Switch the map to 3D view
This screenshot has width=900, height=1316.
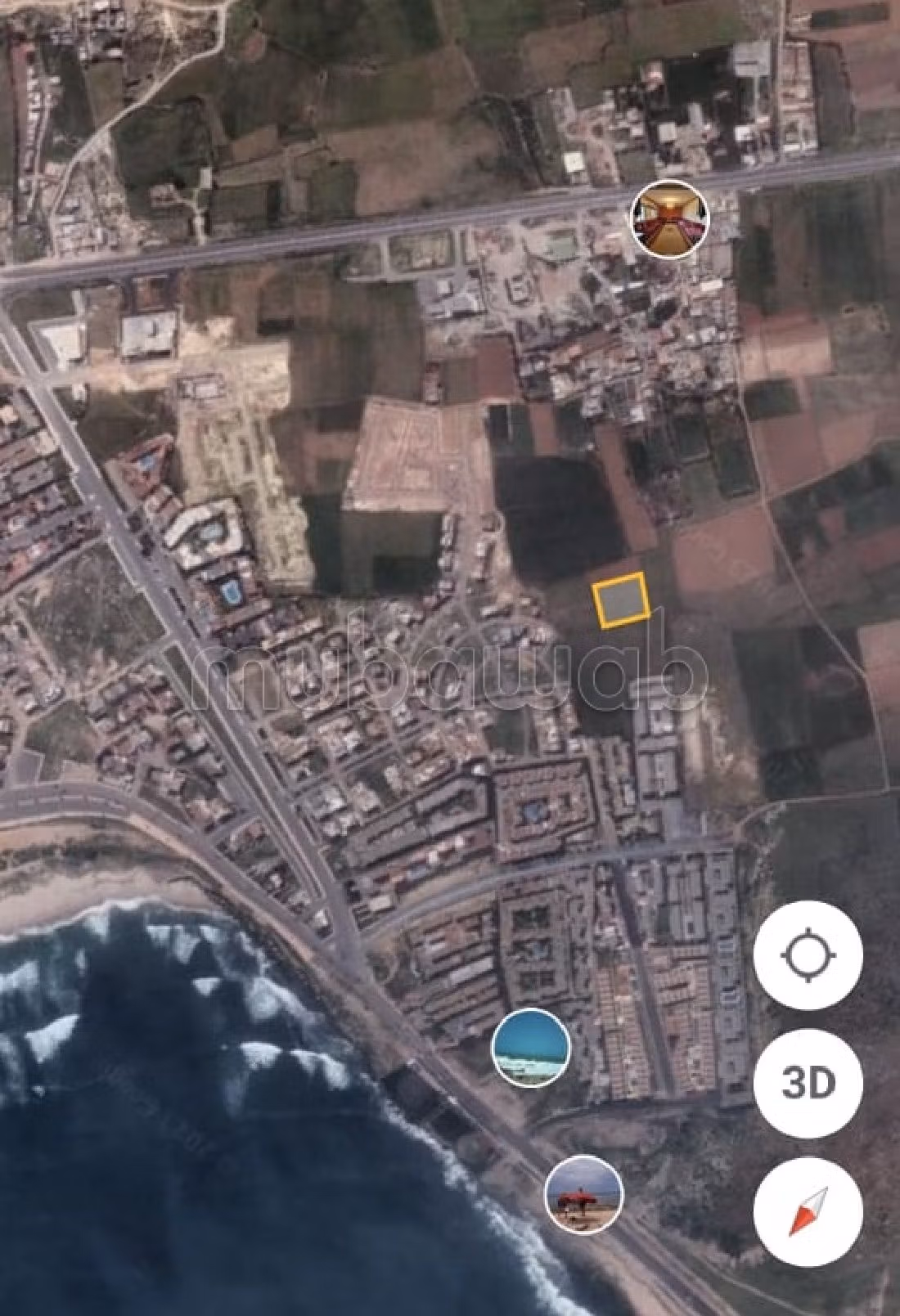click(808, 1082)
